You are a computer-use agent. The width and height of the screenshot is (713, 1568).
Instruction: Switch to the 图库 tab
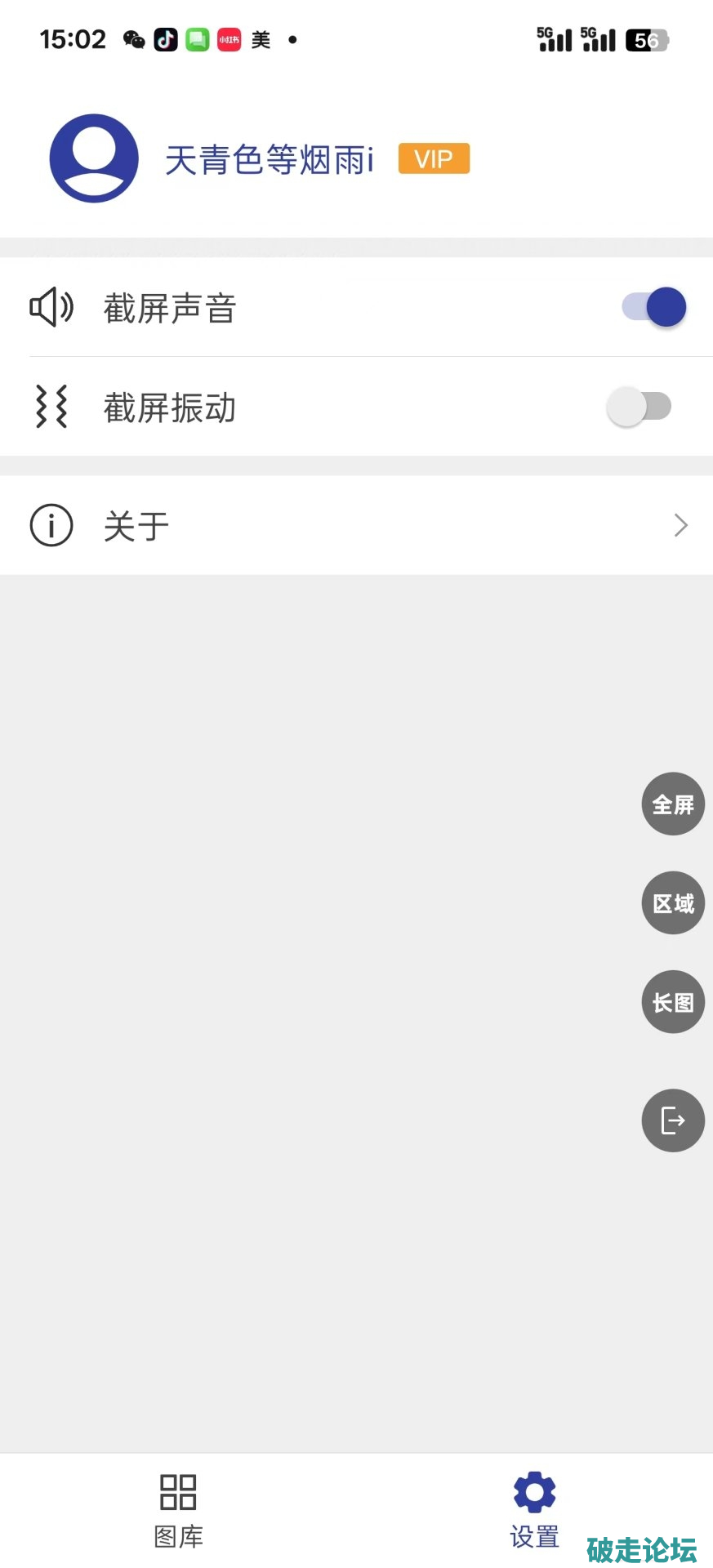[x=178, y=1511]
